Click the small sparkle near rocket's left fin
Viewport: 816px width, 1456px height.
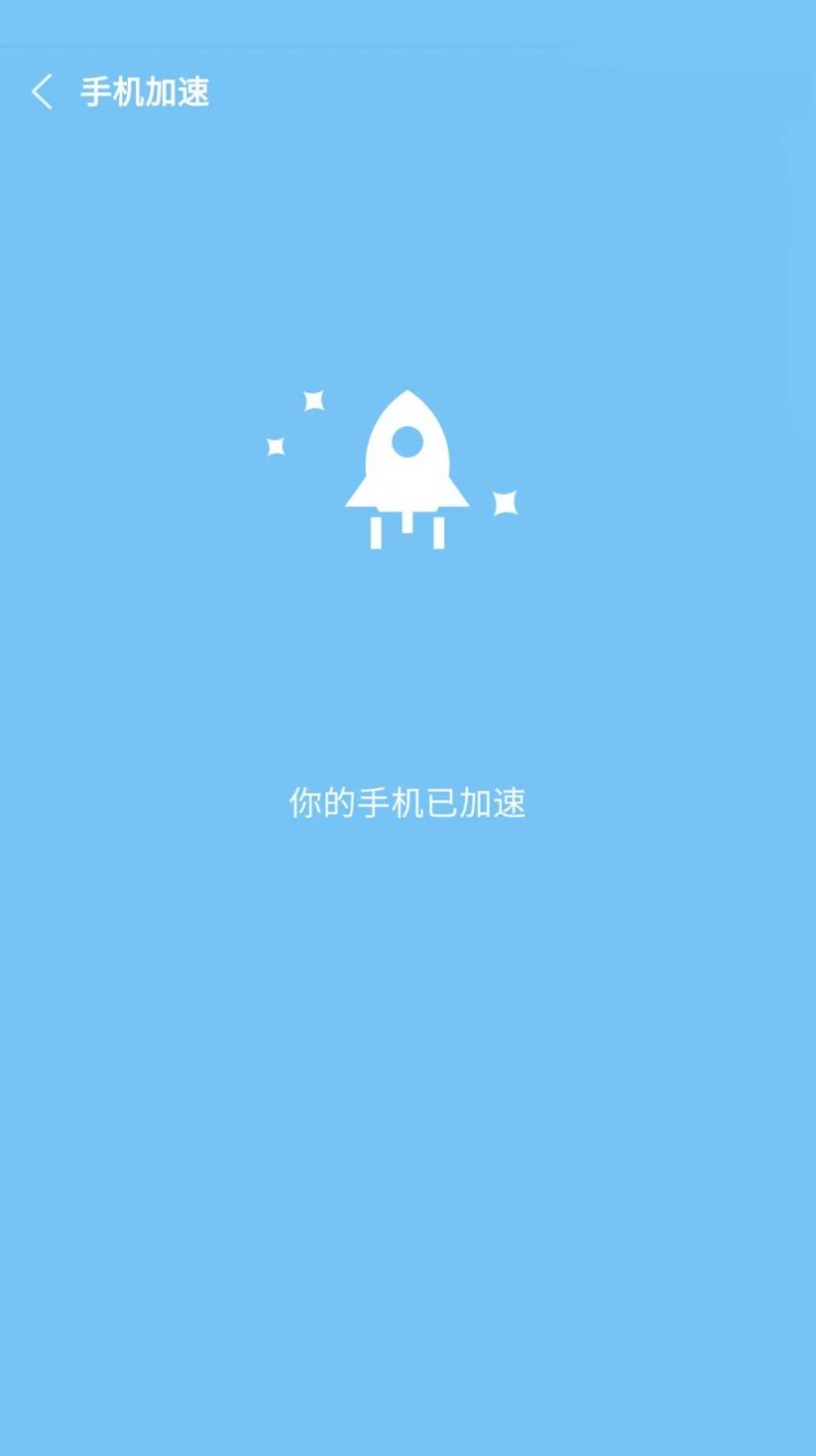(277, 448)
